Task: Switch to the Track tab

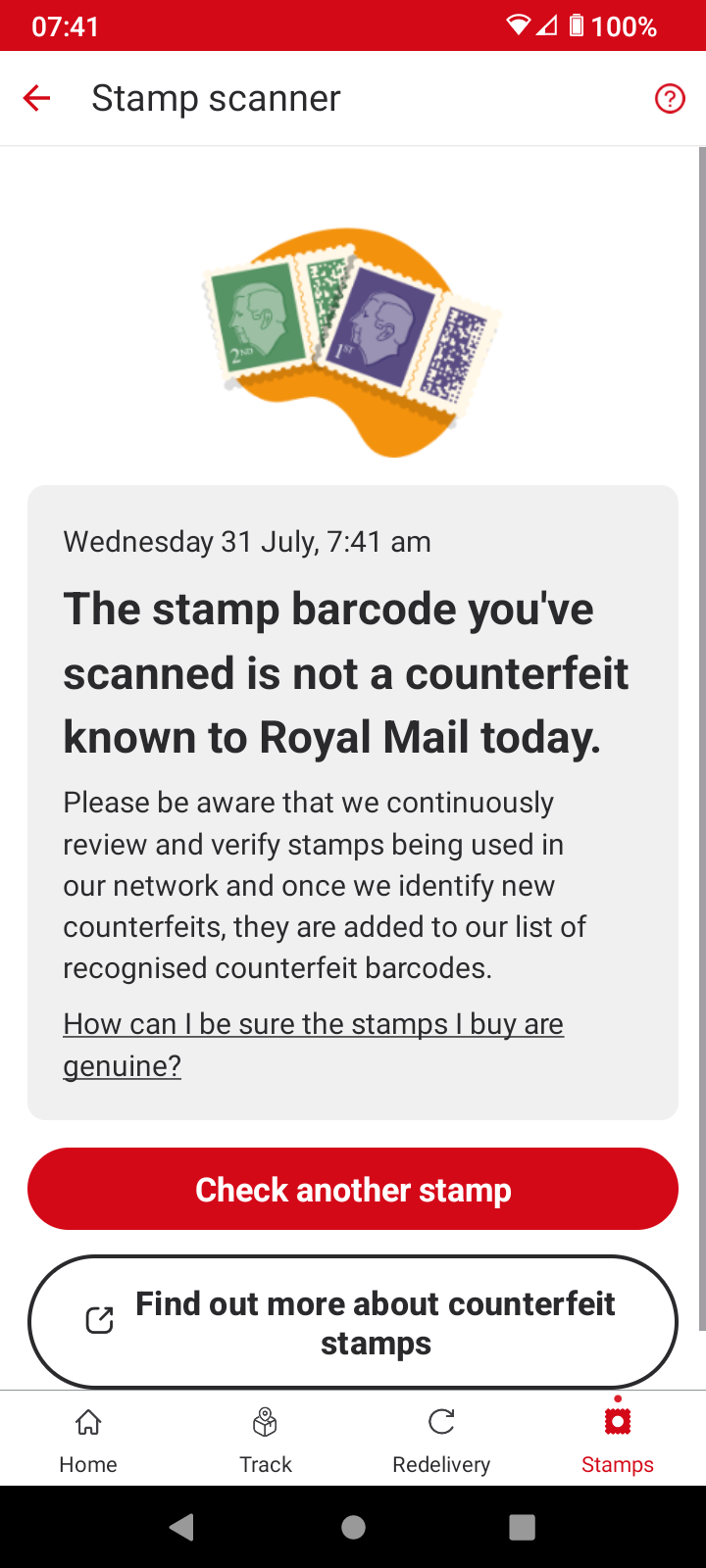Action: 265,1440
